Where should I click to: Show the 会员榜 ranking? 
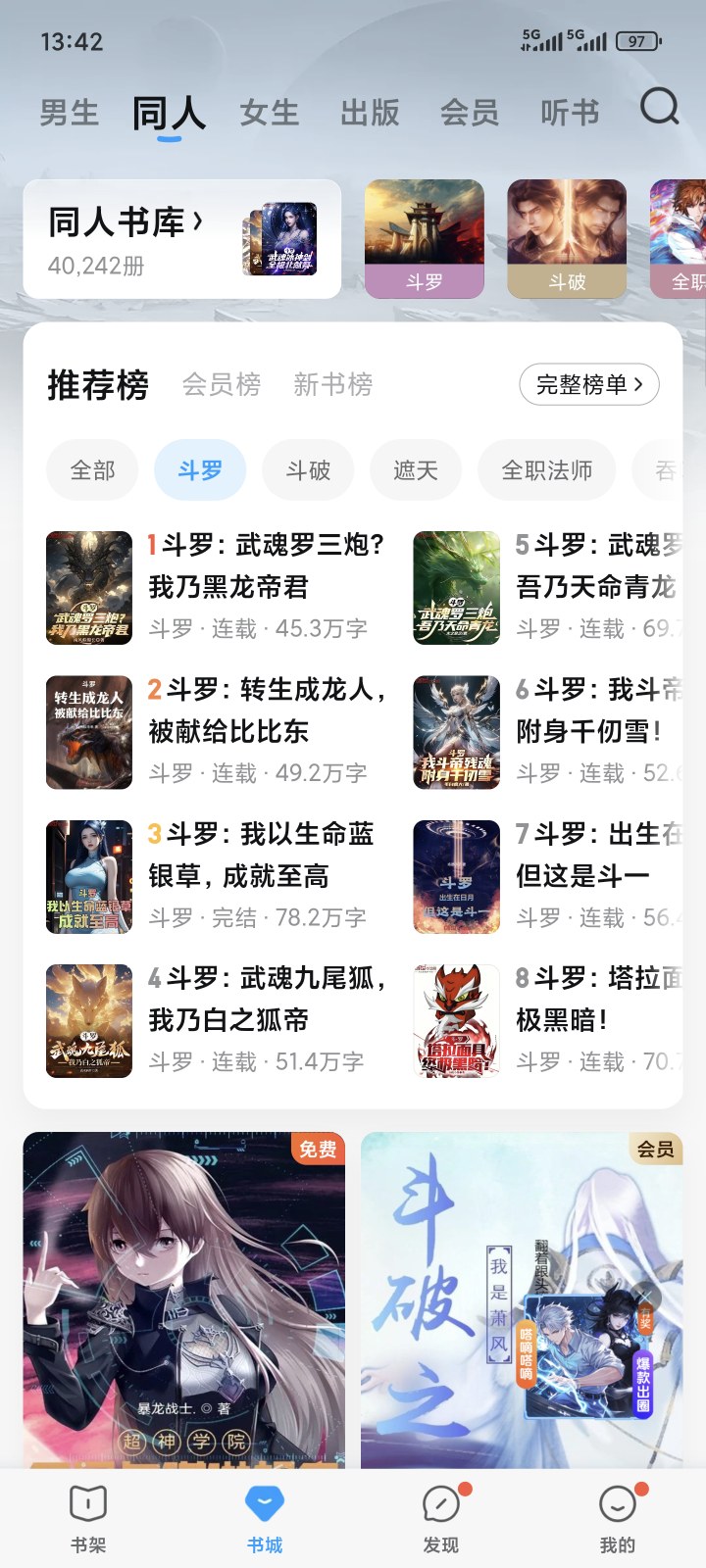tap(222, 384)
